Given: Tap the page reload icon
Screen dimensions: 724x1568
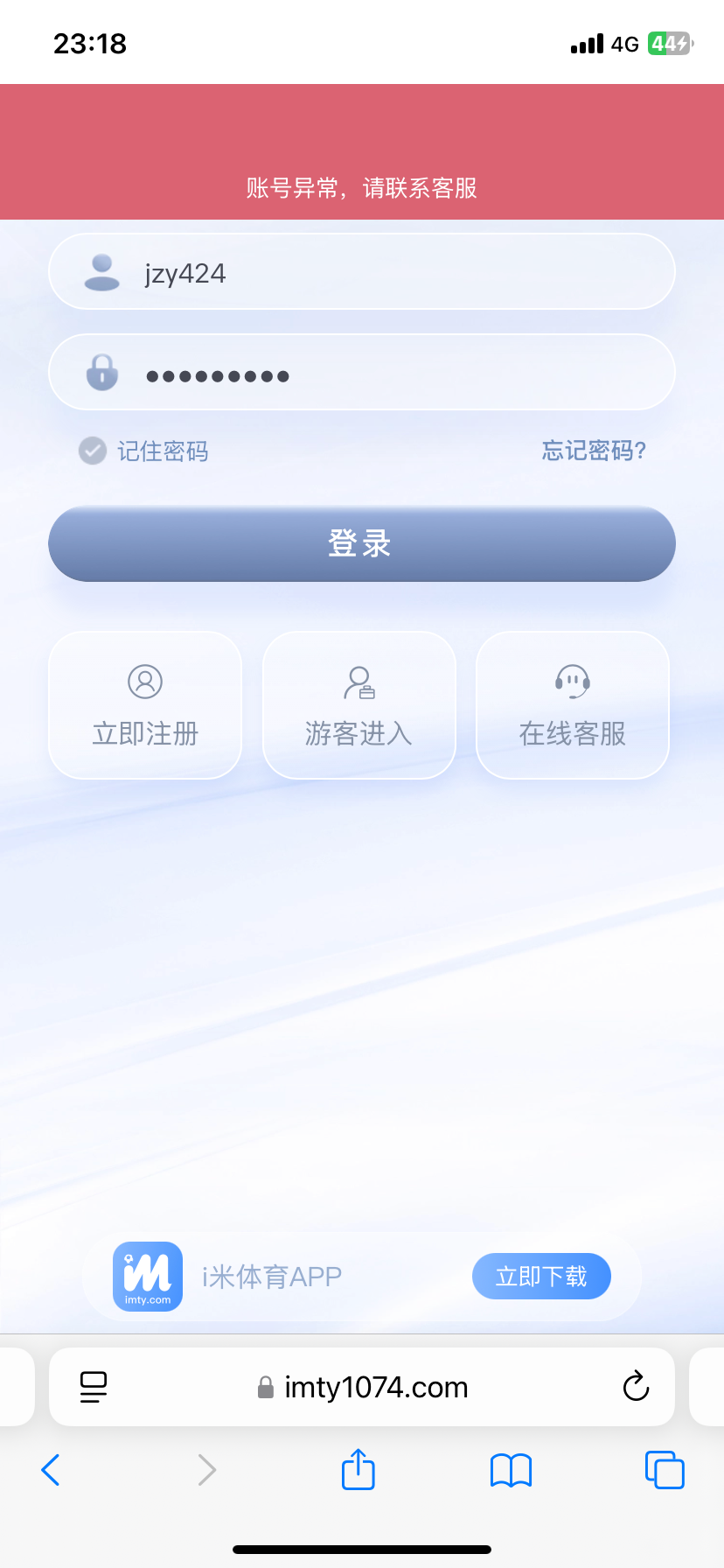Looking at the screenshot, I should coord(636,1386).
